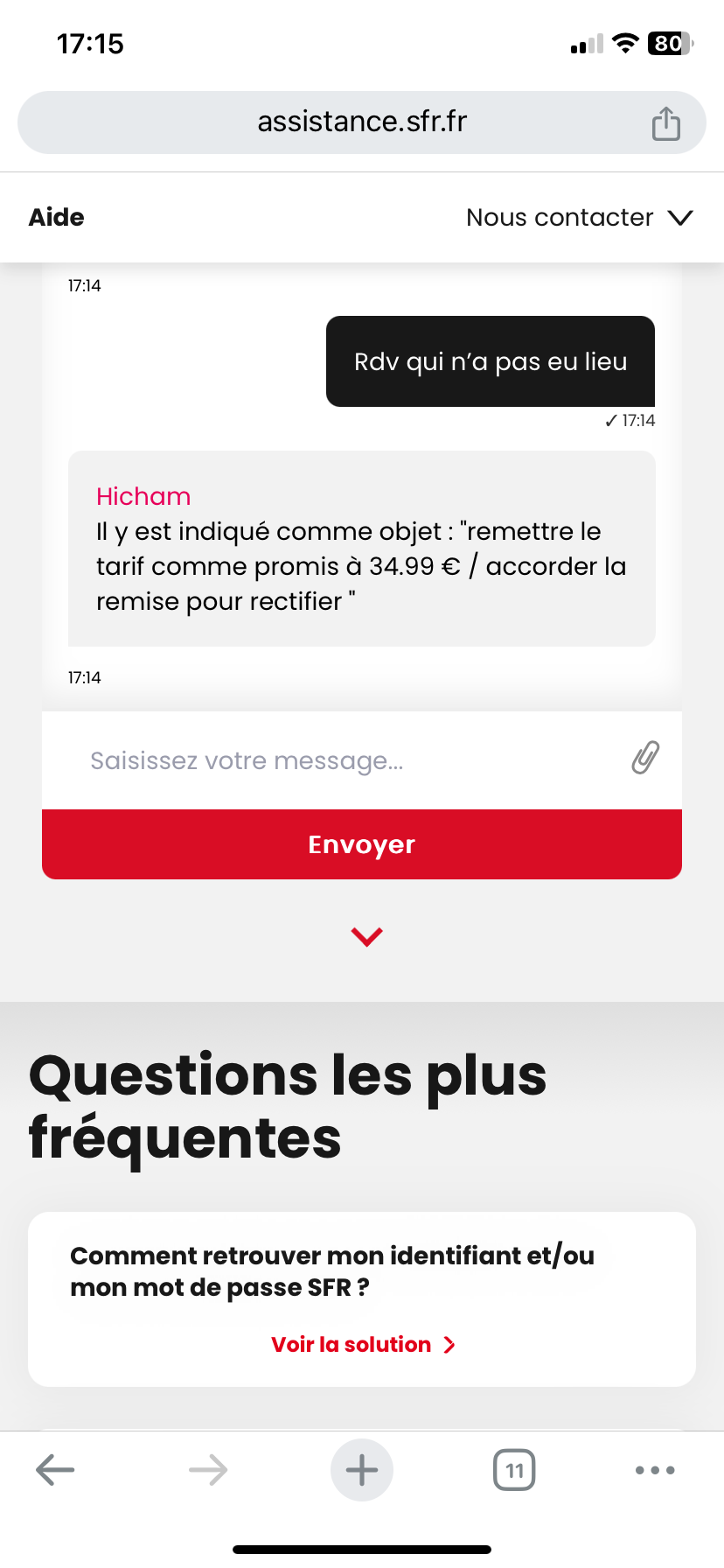Open Safari's more options ellipsis menu
This screenshot has height=1568, width=724.
click(654, 1469)
